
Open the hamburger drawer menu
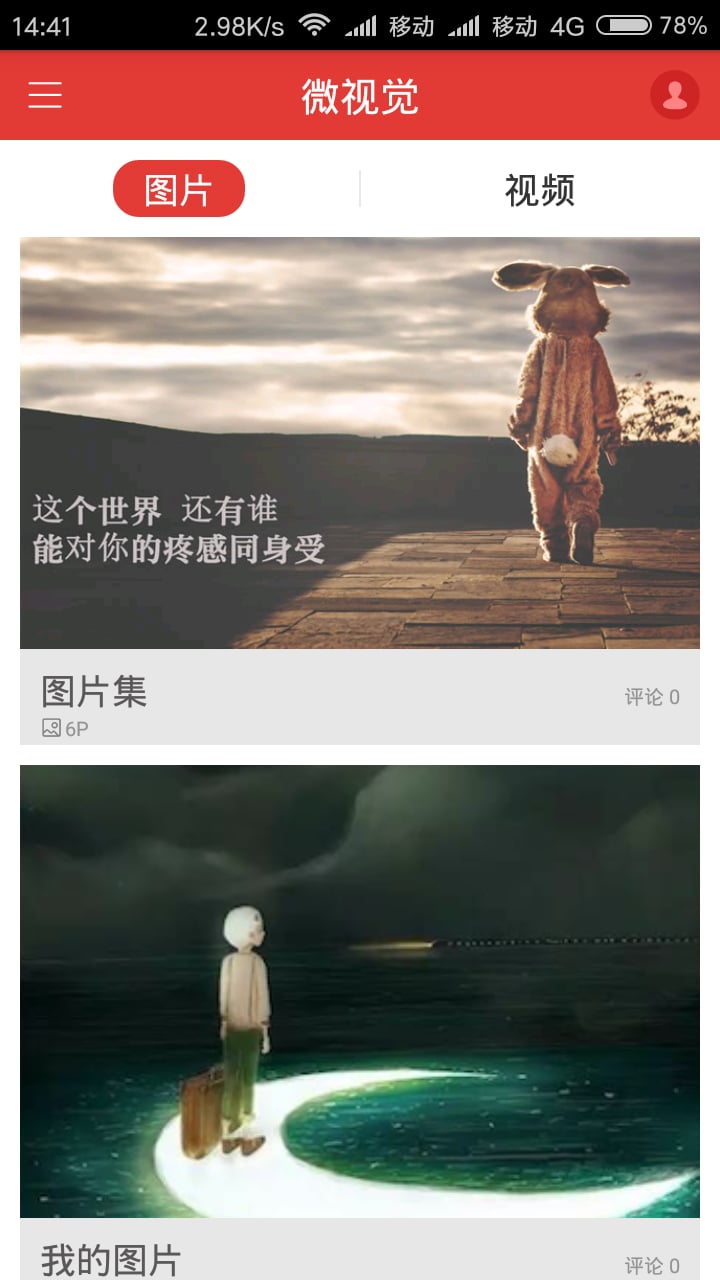45,95
